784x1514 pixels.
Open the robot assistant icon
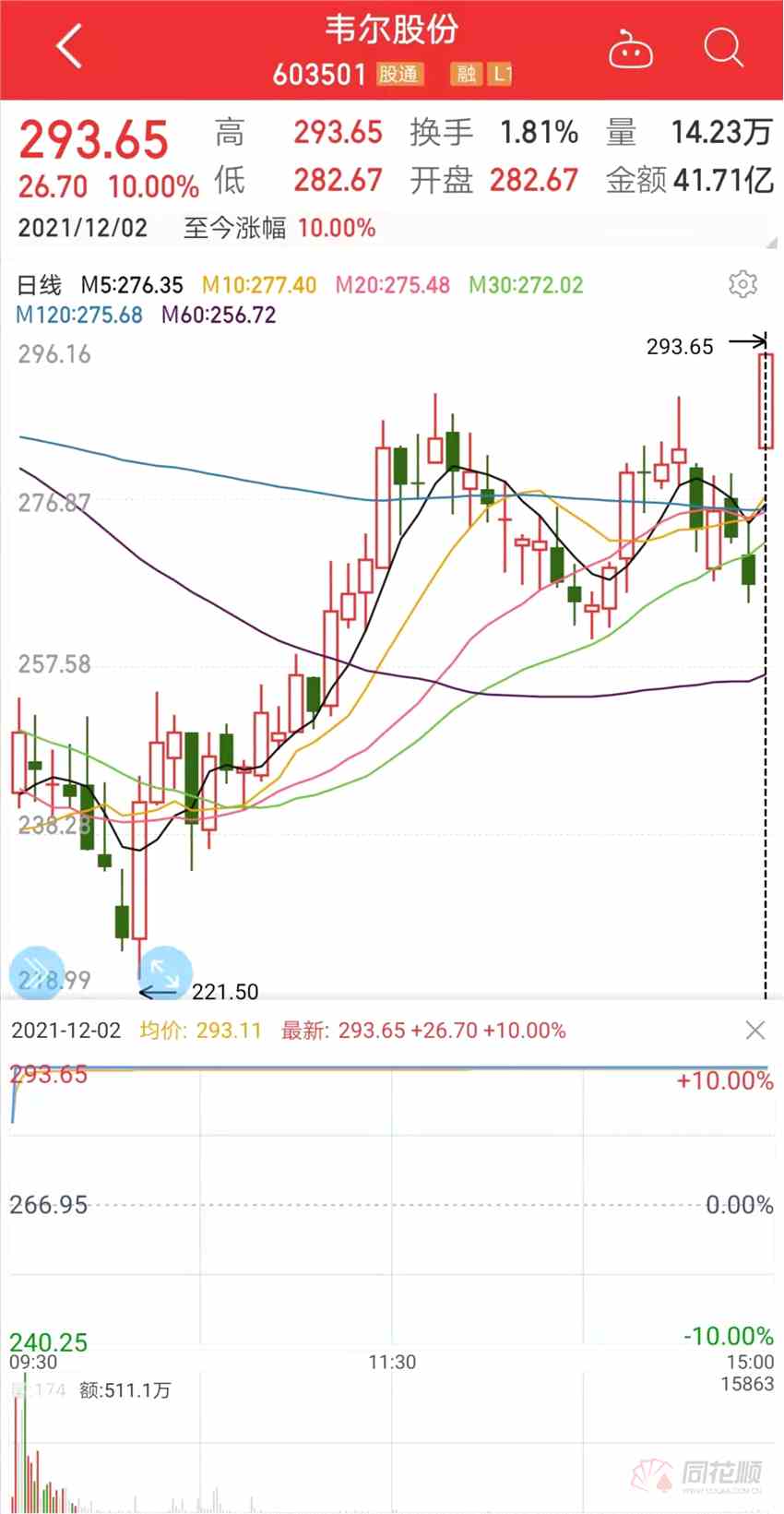click(x=631, y=50)
